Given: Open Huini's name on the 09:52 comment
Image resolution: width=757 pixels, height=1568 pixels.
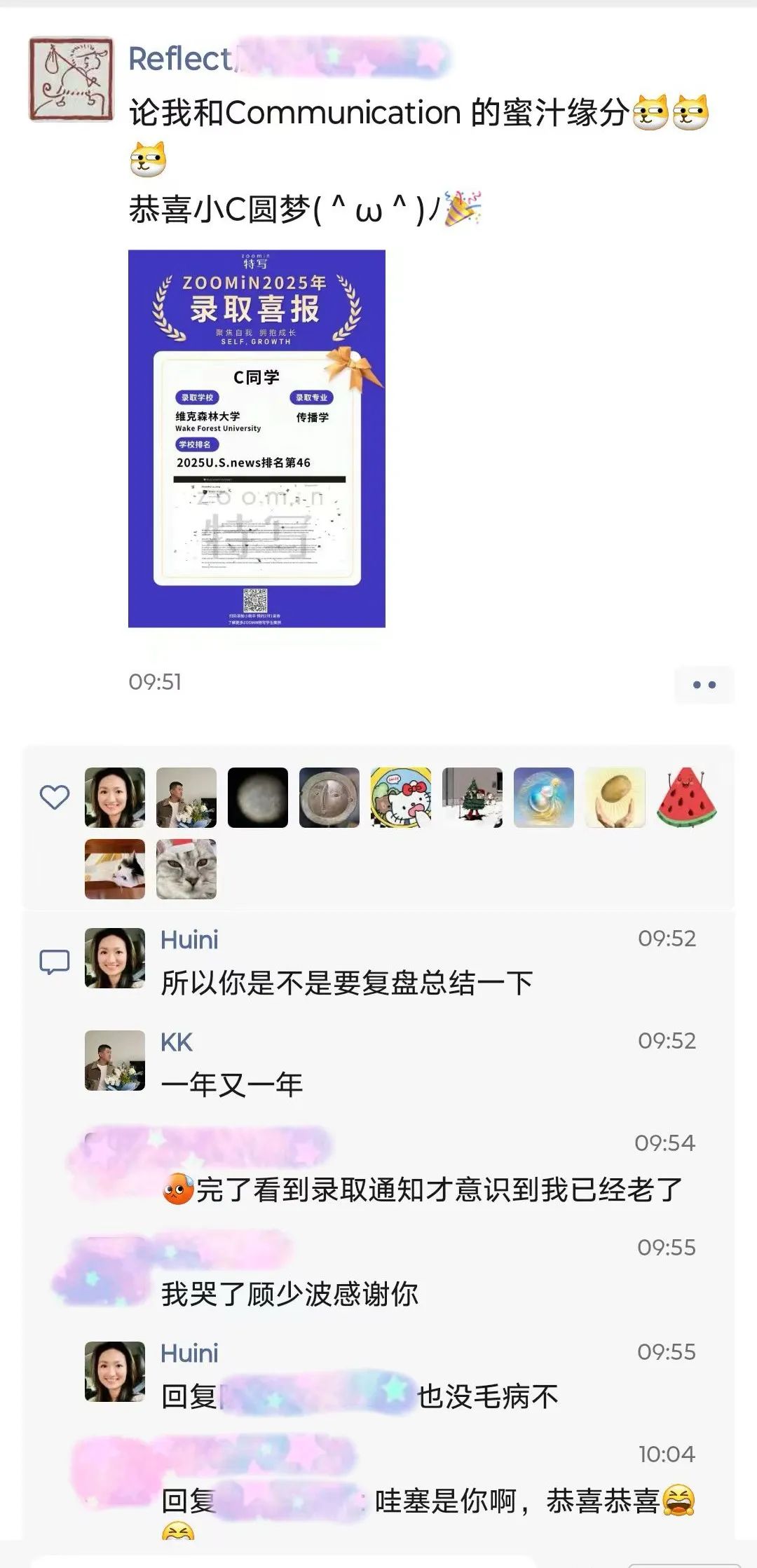Looking at the screenshot, I should click(x=189, y=940).
